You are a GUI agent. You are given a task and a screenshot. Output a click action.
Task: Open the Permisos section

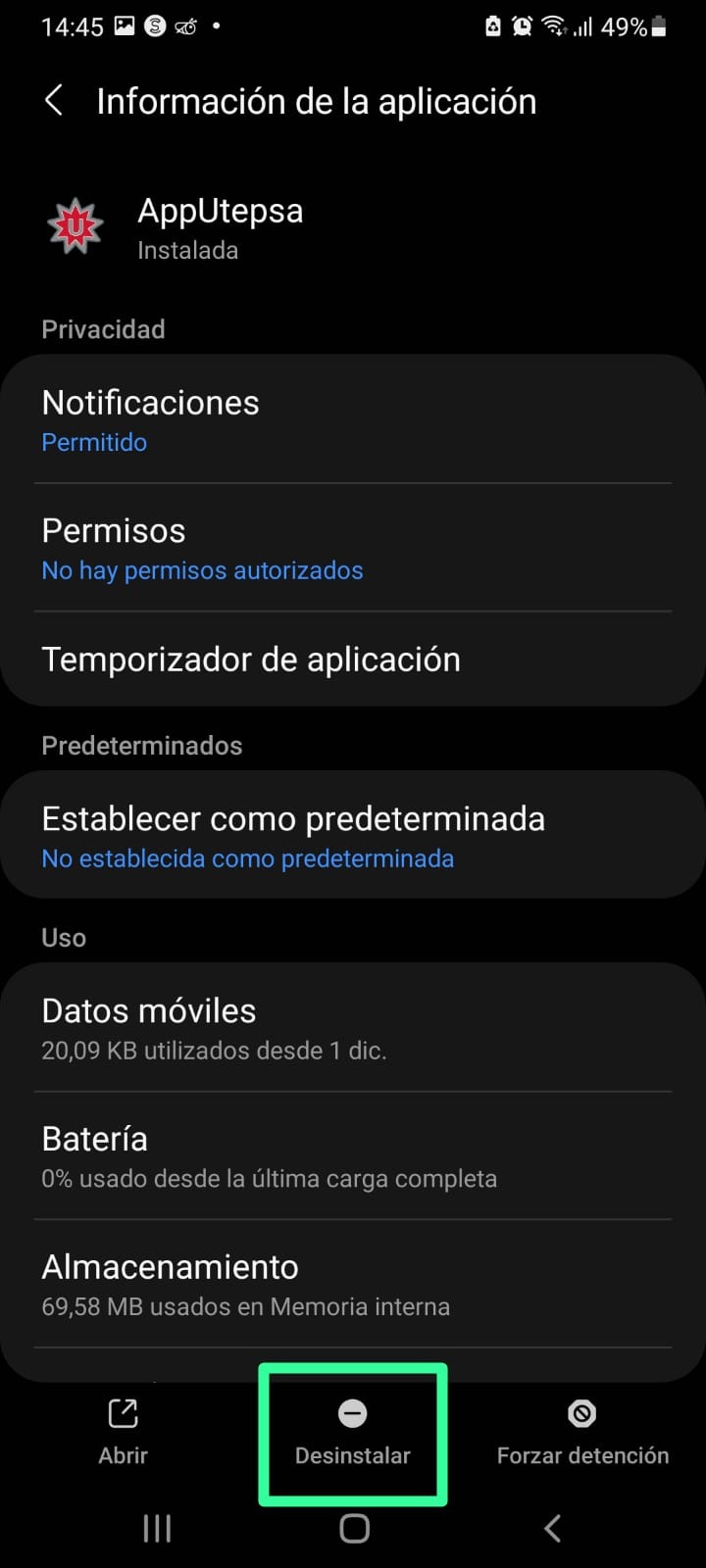click(x=353, y=546)
